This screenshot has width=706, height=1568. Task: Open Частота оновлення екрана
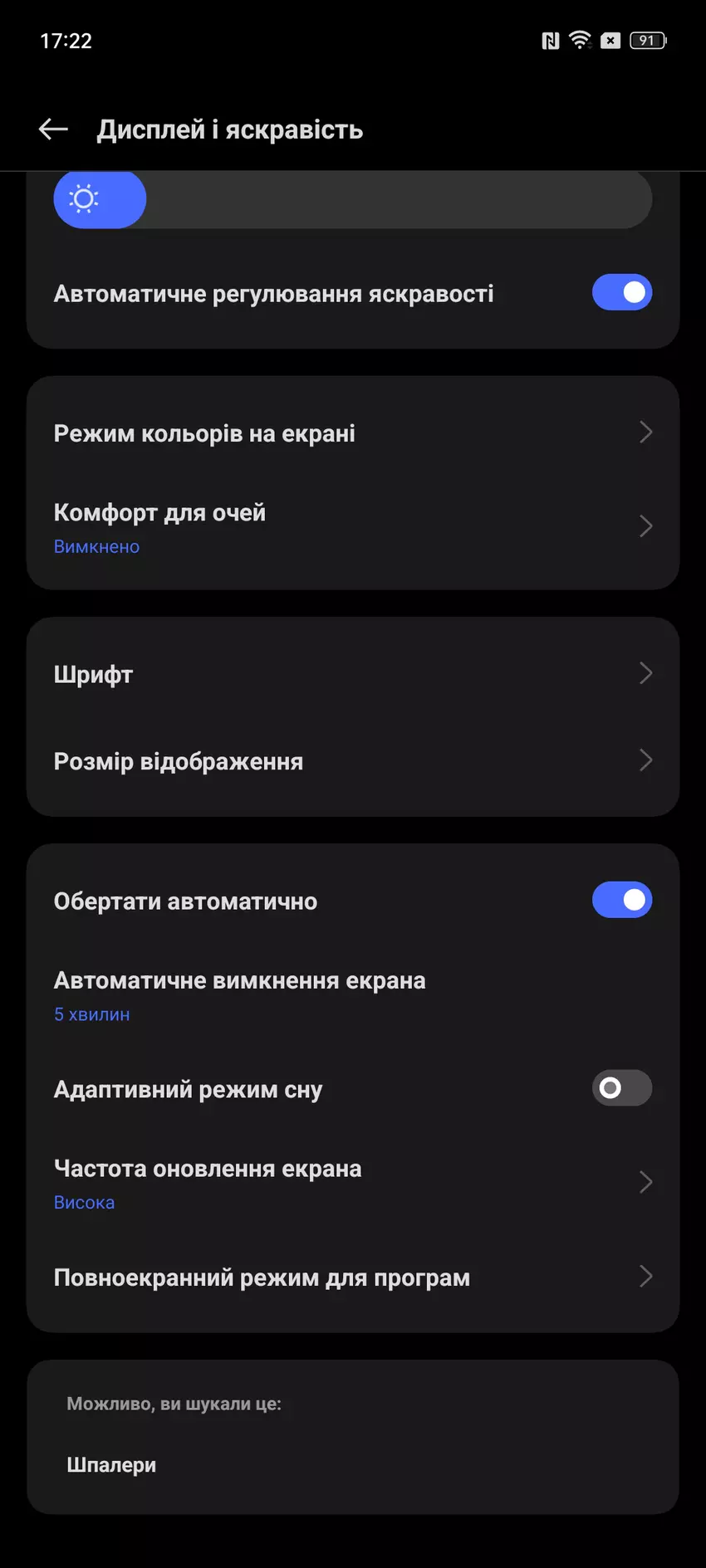[352, 1183]
